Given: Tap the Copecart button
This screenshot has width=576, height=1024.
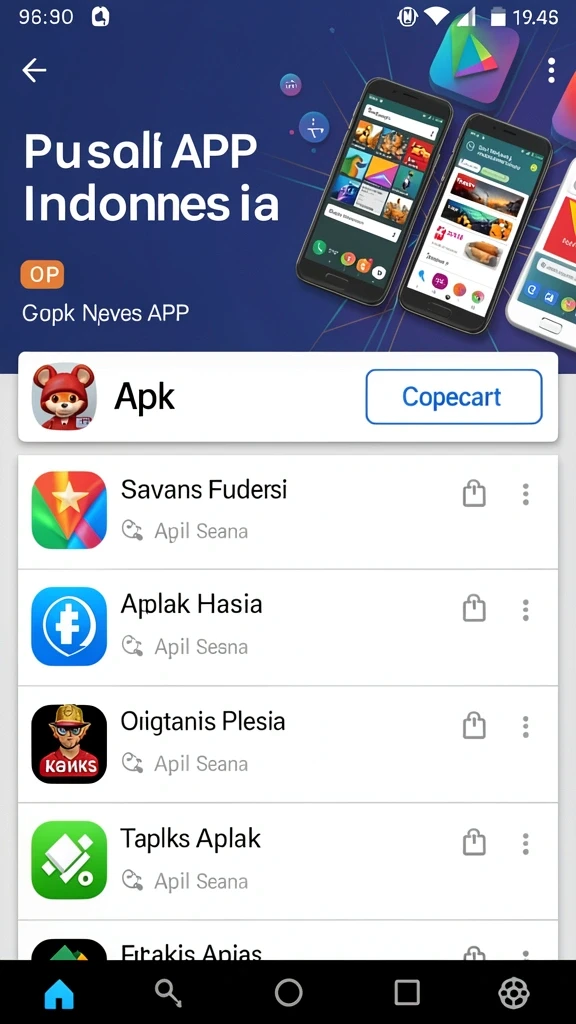Looking at the screenshot, I should click(454, 397).
